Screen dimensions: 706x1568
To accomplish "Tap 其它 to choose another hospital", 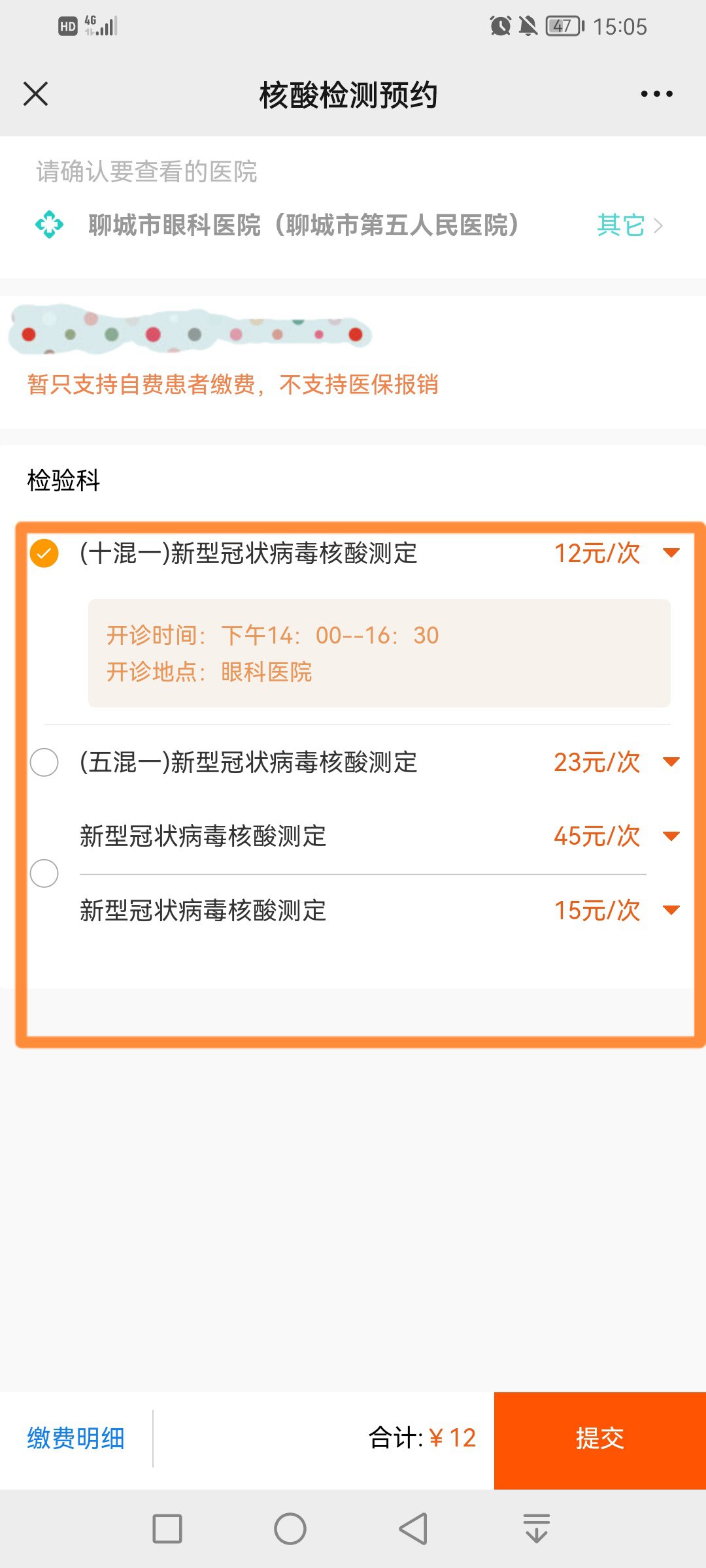I will click(x=629, y=225).
